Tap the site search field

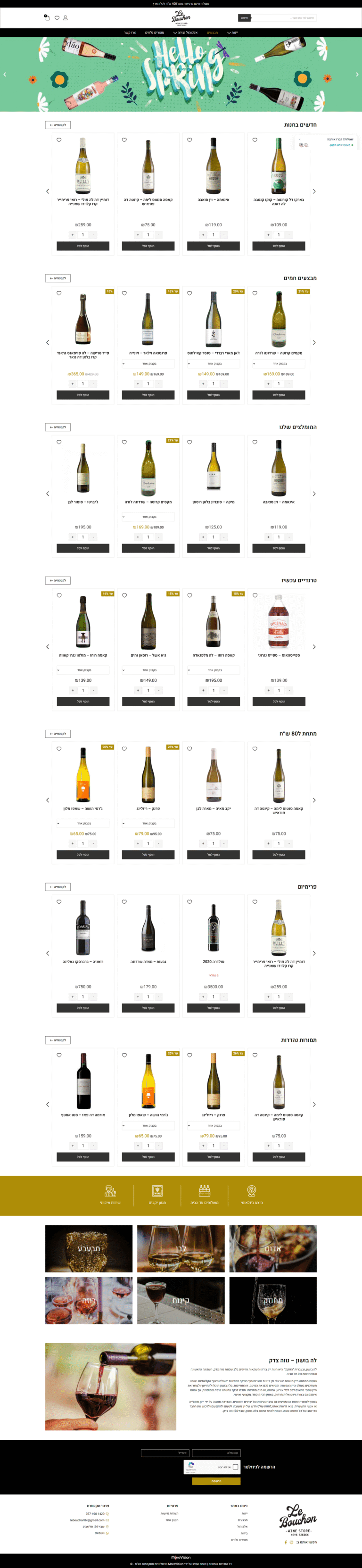coord(283,17)
